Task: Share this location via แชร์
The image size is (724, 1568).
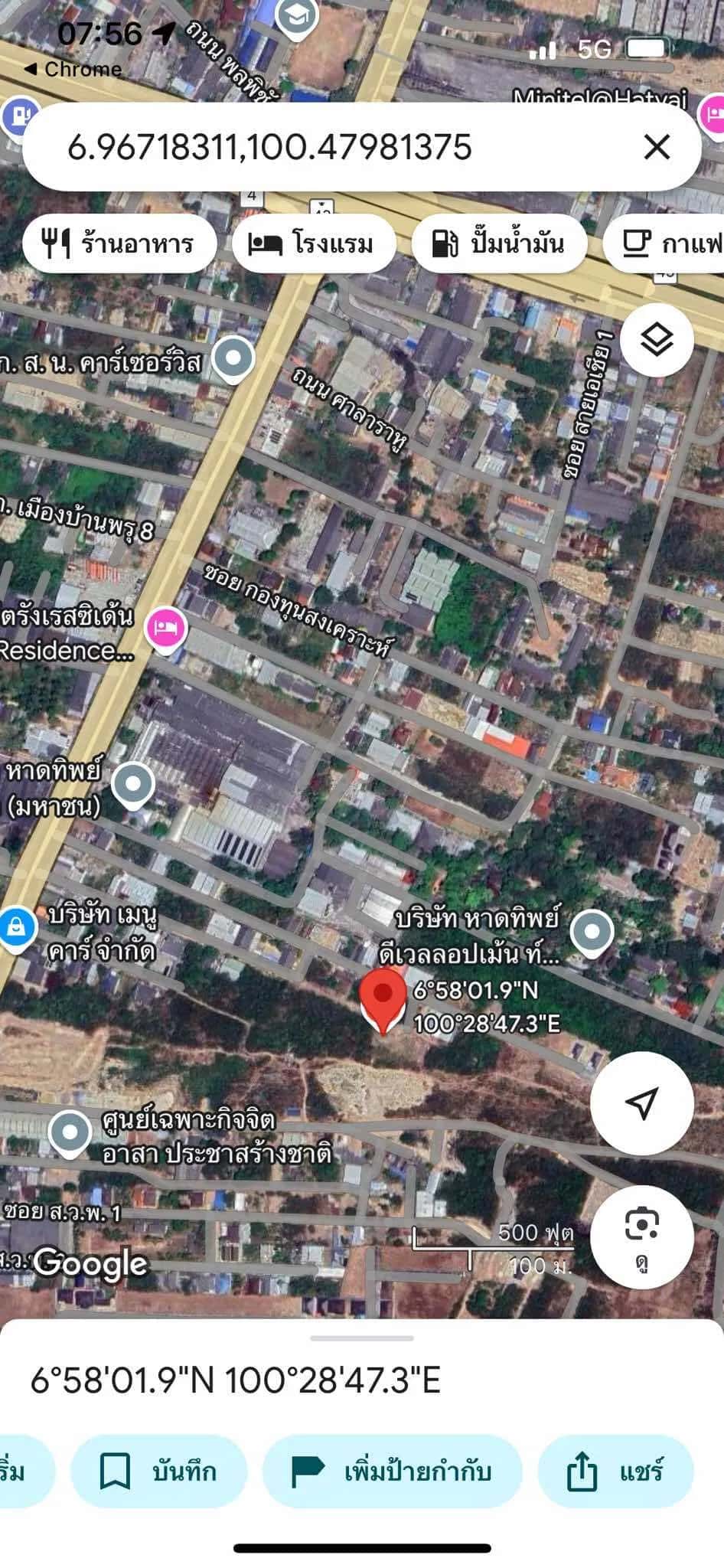Action: (615, 1471)
